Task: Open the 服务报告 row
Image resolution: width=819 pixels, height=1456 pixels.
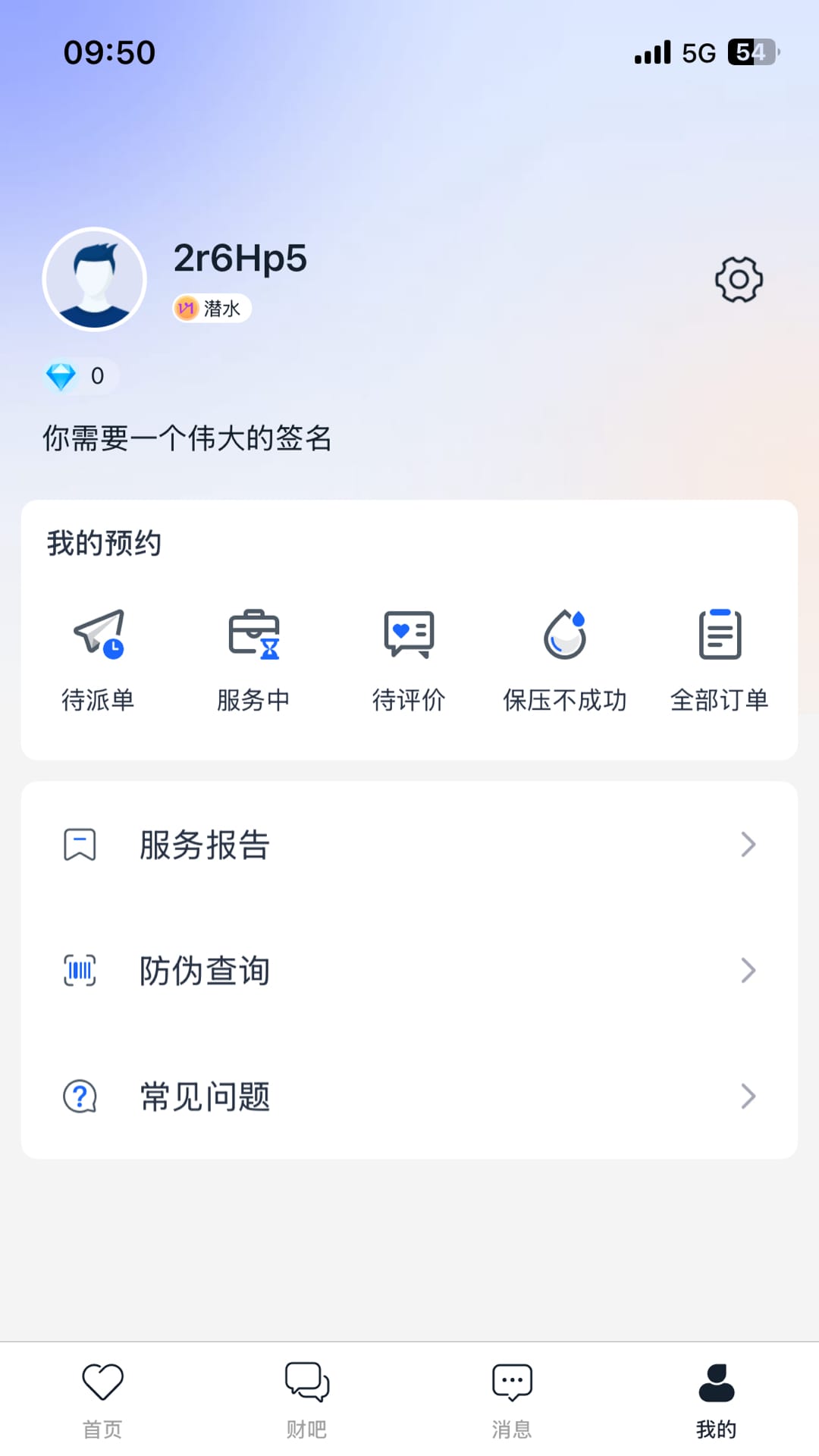Action: (409, 845)
